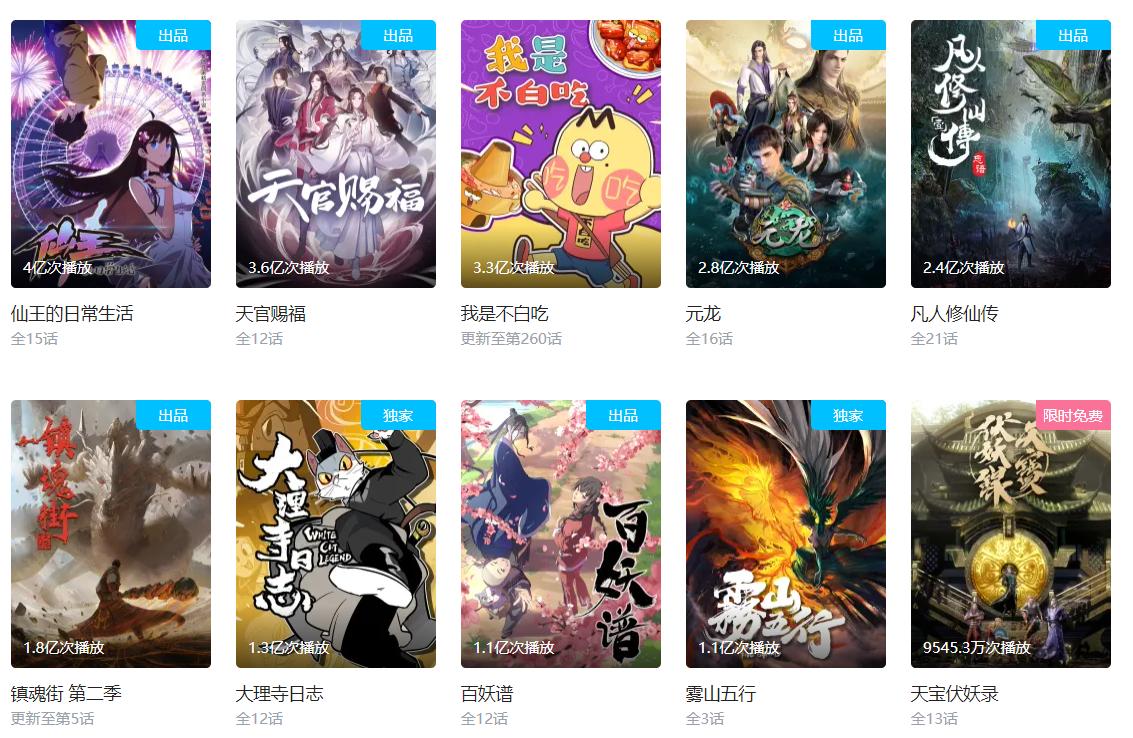
Task: Open the 雾山五行 anime card
Action: 785,534
